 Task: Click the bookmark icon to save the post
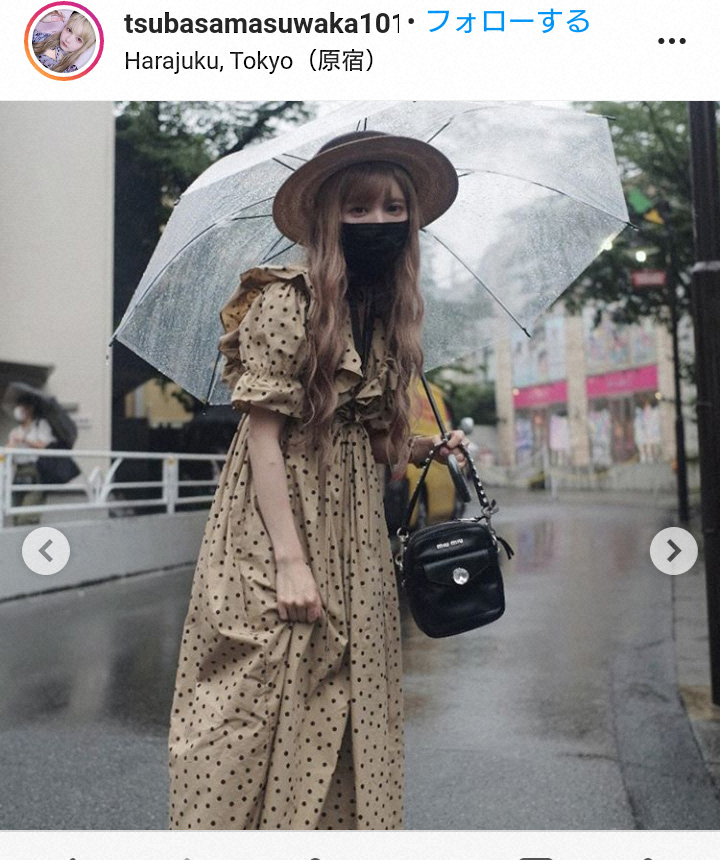point(535,857)
